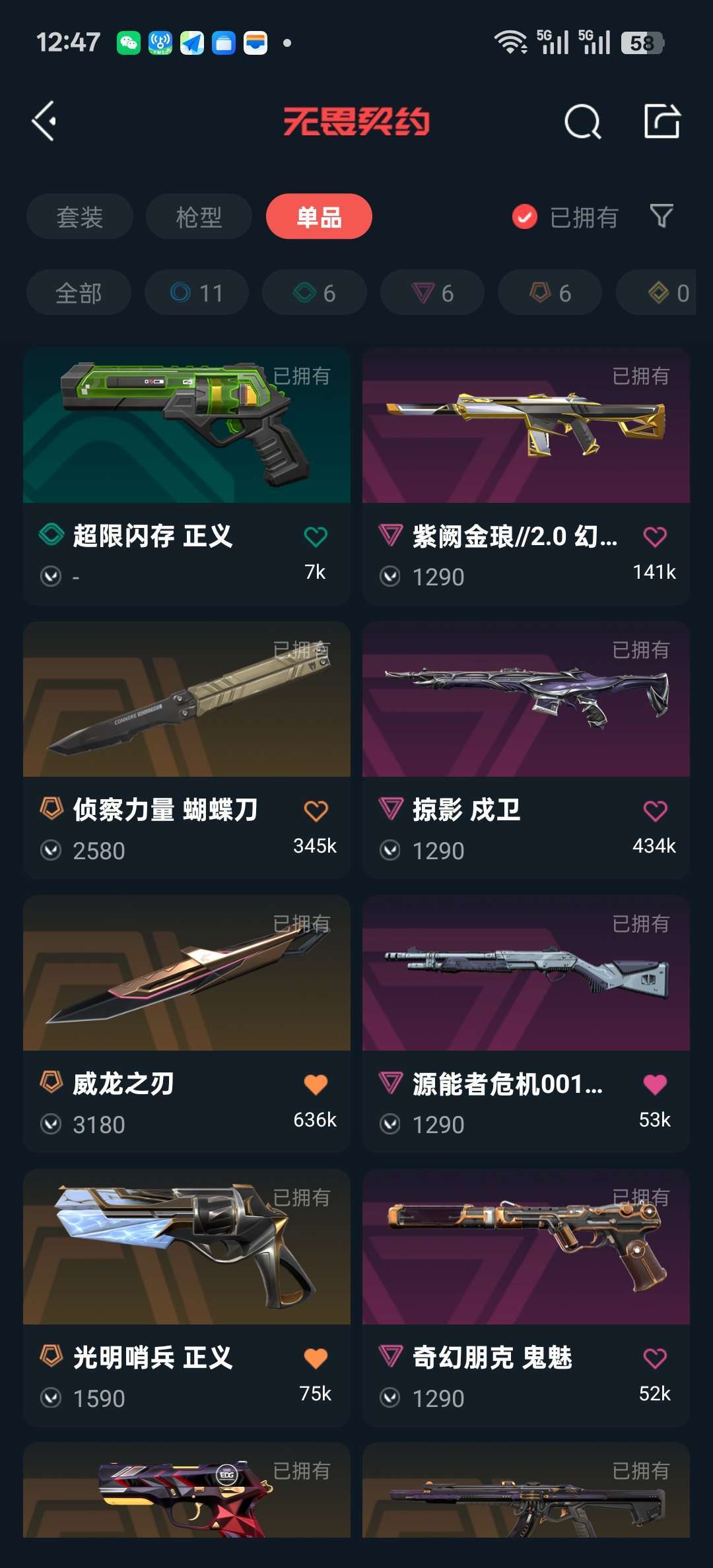
Task: Filter by the orange pentagon chip showing 6
Action: pyautogui.click(x=550, y=292)
